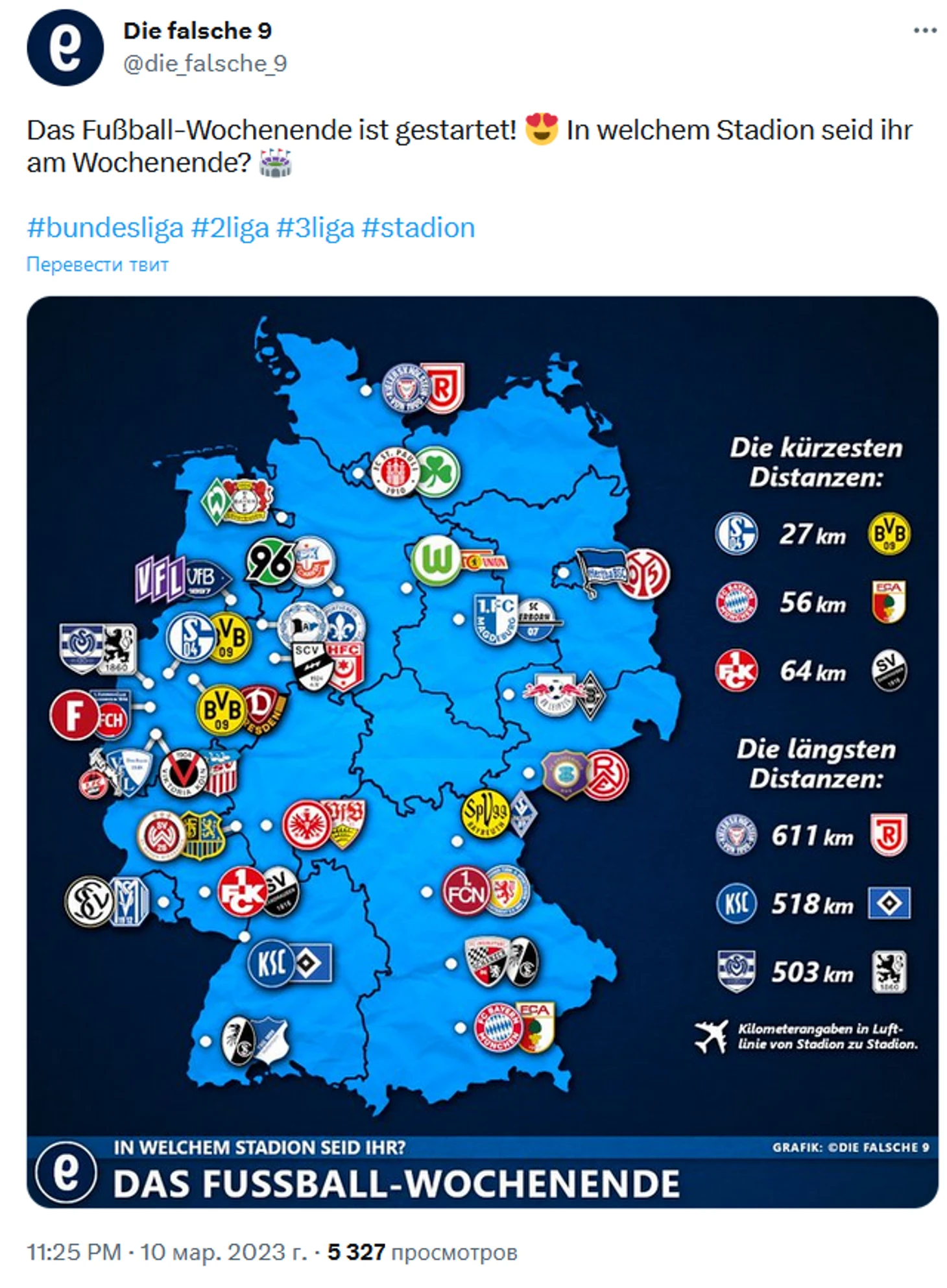Screen dimensions: 947x1288
Task: Open Die falsche 9 profile avatar
Action: tap(64, 47)
